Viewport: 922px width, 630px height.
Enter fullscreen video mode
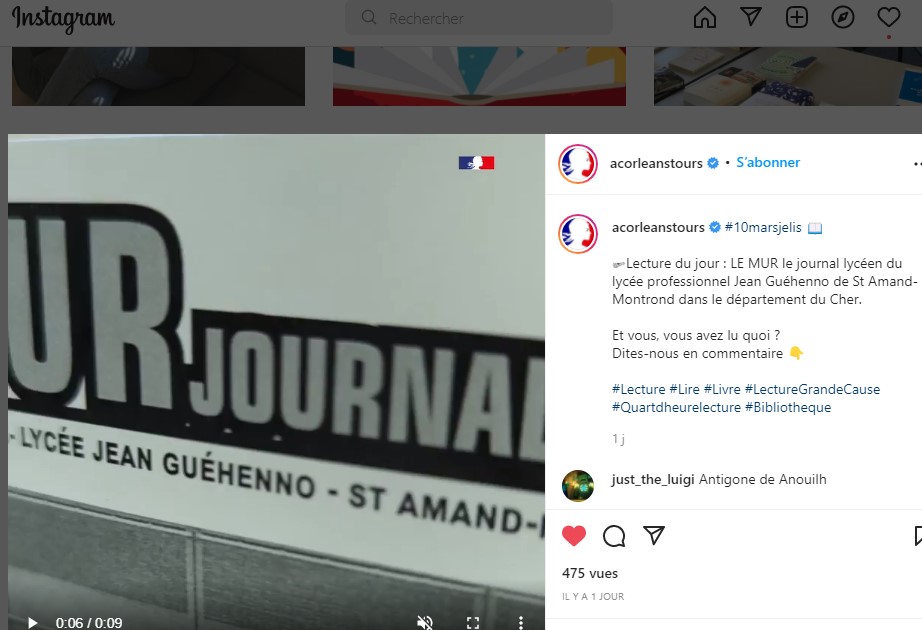click(x=473, y=622)
